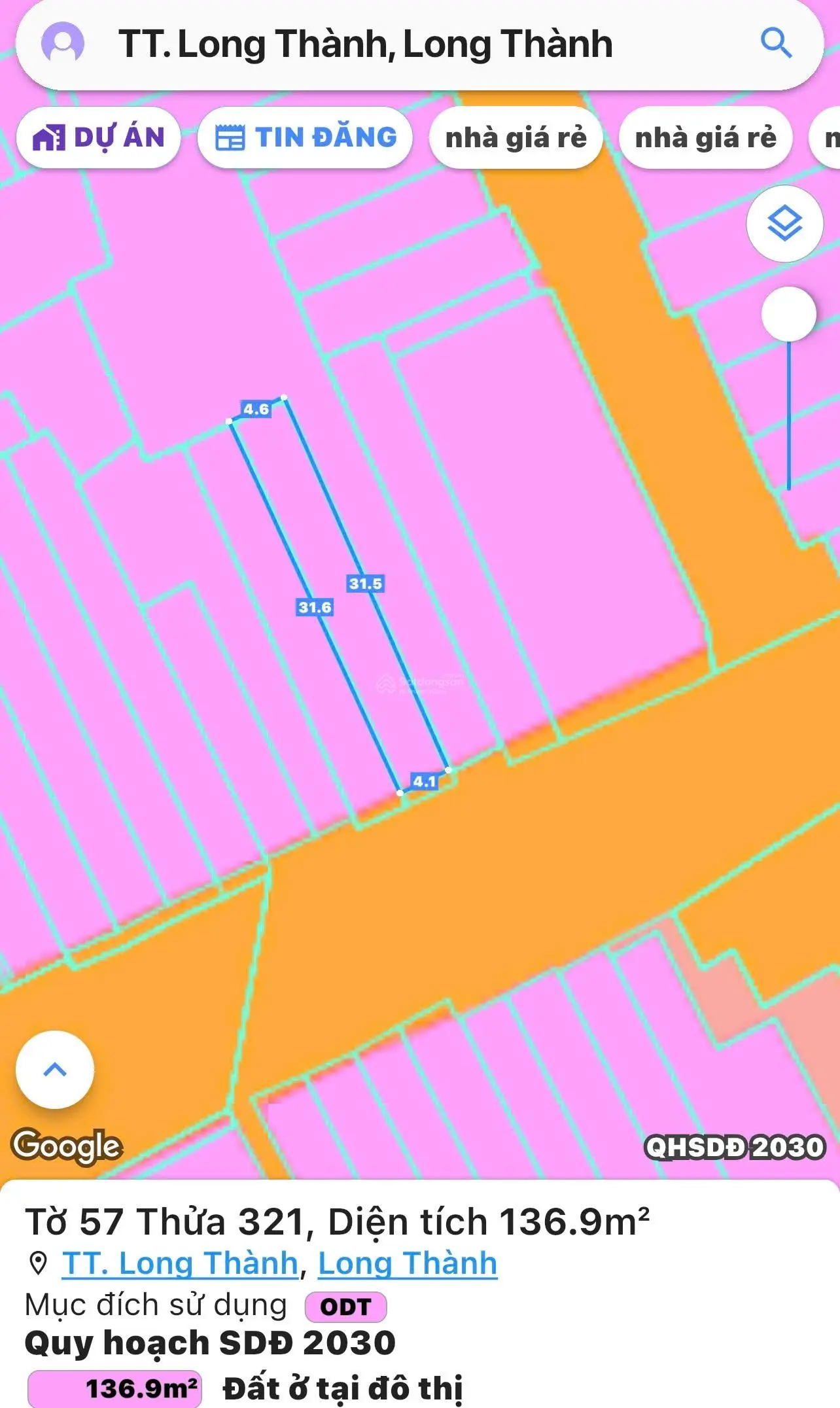Tap the search magnifier icon

[776, 43]
